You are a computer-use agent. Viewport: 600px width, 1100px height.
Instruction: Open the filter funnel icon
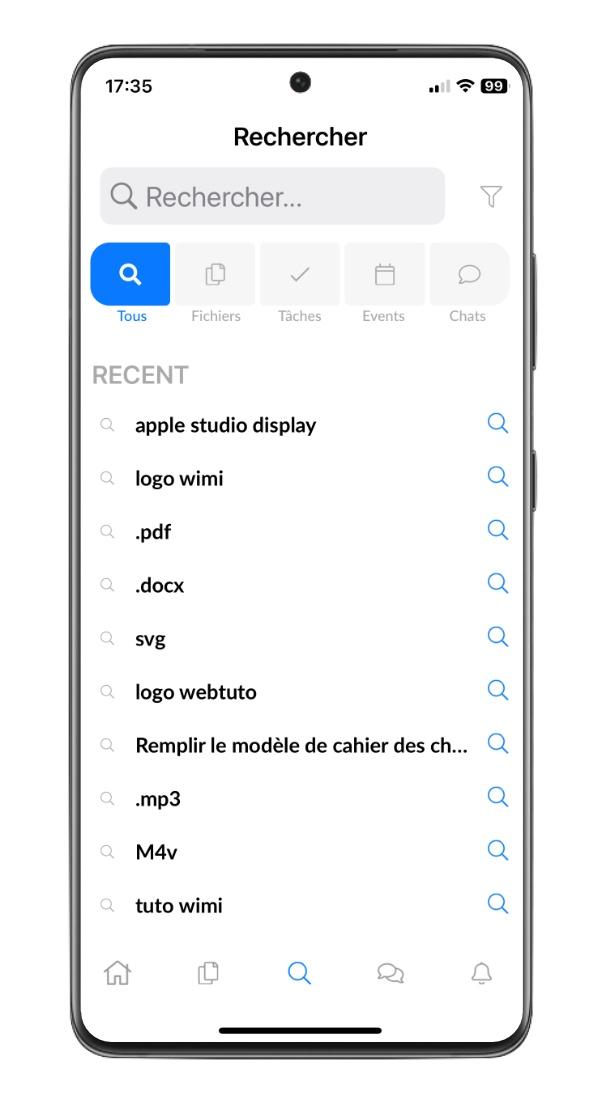tap(491, 196)
